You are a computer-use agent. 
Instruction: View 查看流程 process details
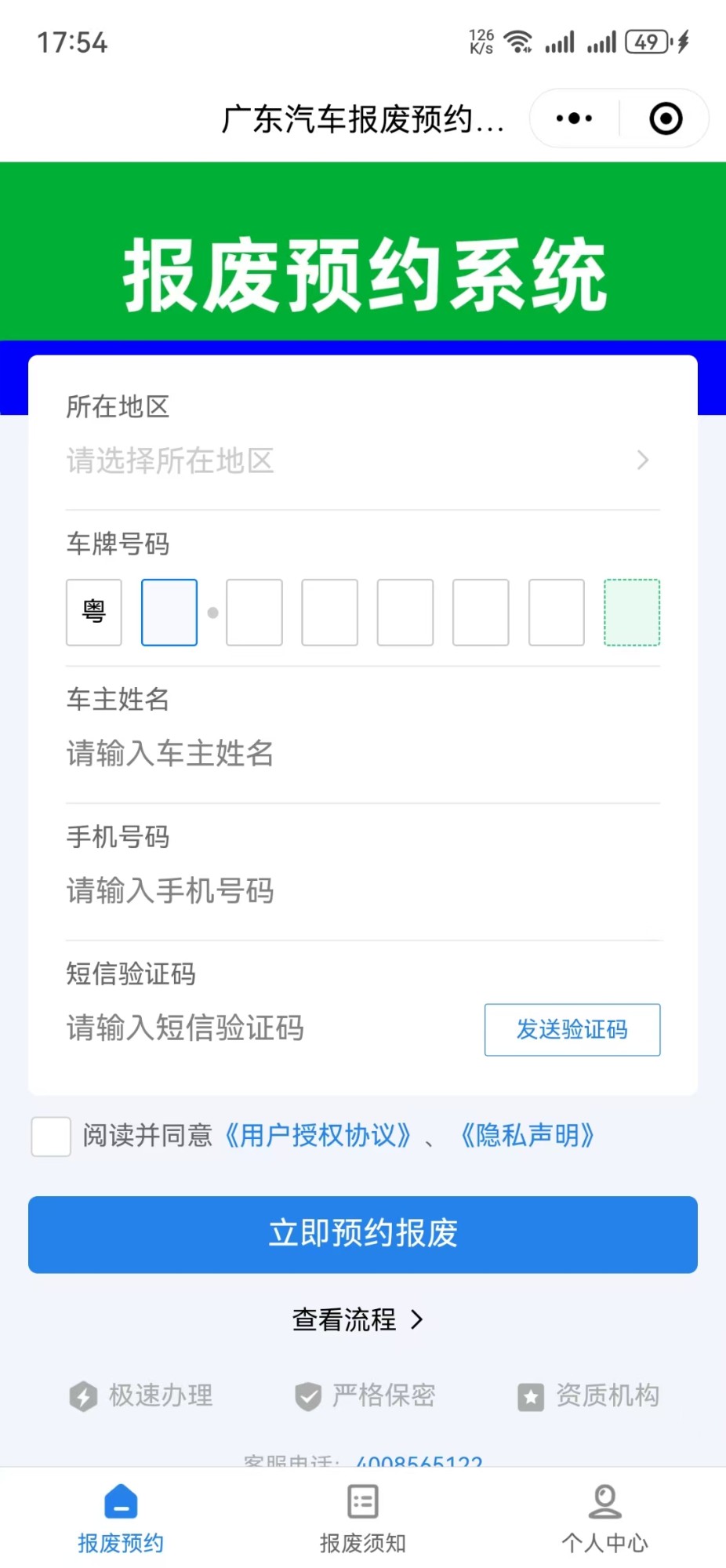pos(358,1320)
